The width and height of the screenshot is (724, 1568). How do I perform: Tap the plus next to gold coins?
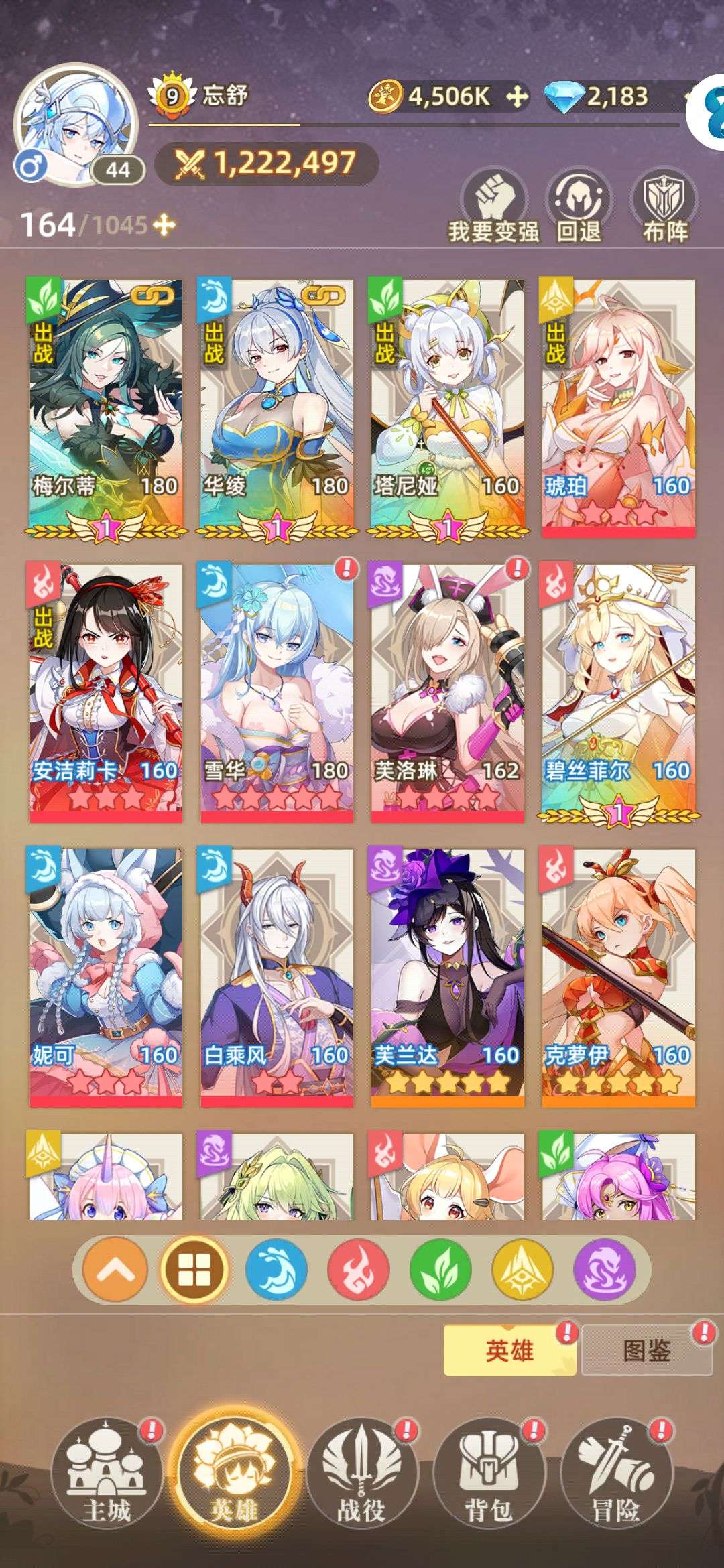click(517, 96)
